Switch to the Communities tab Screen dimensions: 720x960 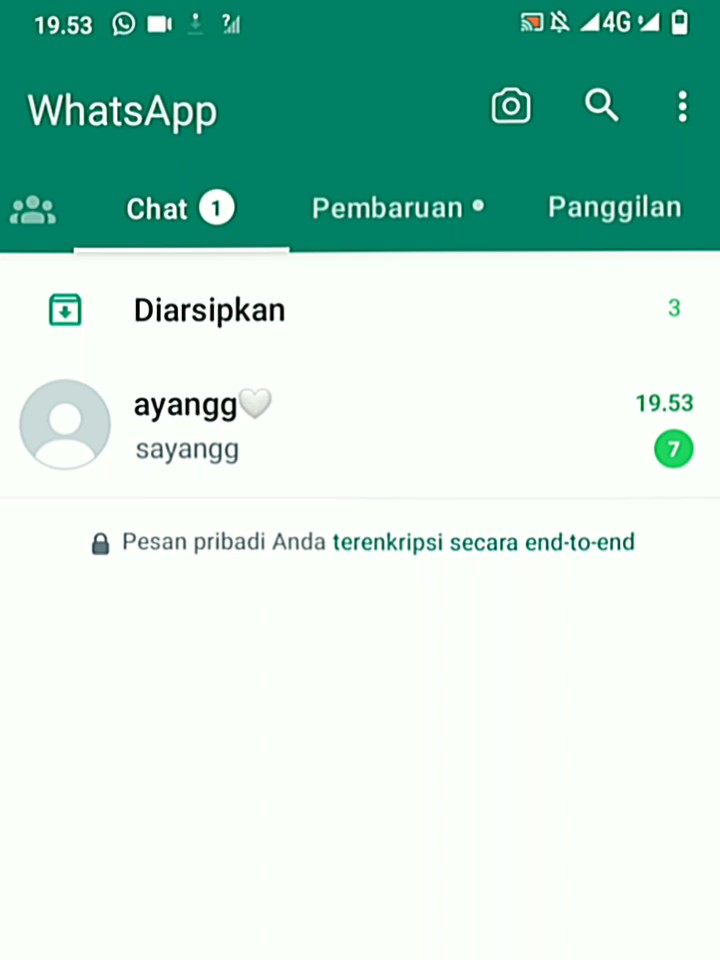33,209
